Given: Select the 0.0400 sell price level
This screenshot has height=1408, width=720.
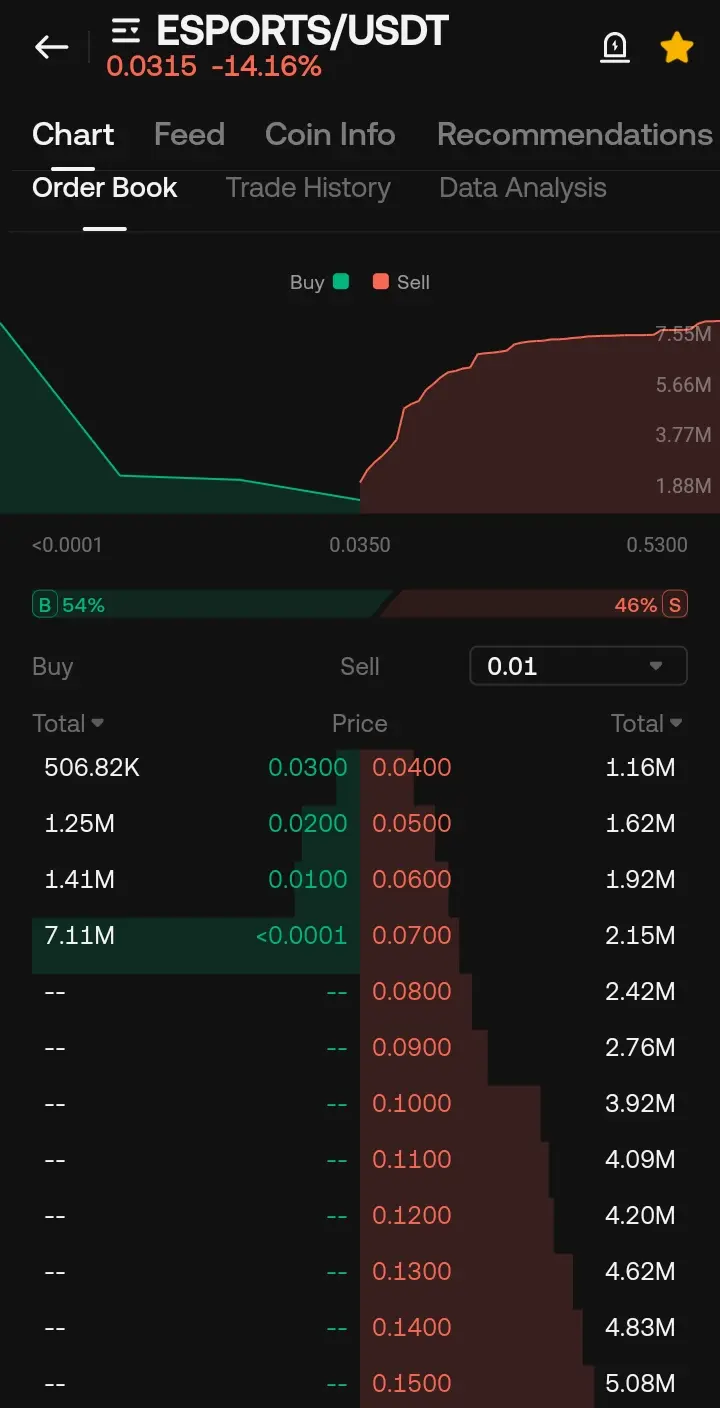Looking at the screenshot, I should pos(412,768).
